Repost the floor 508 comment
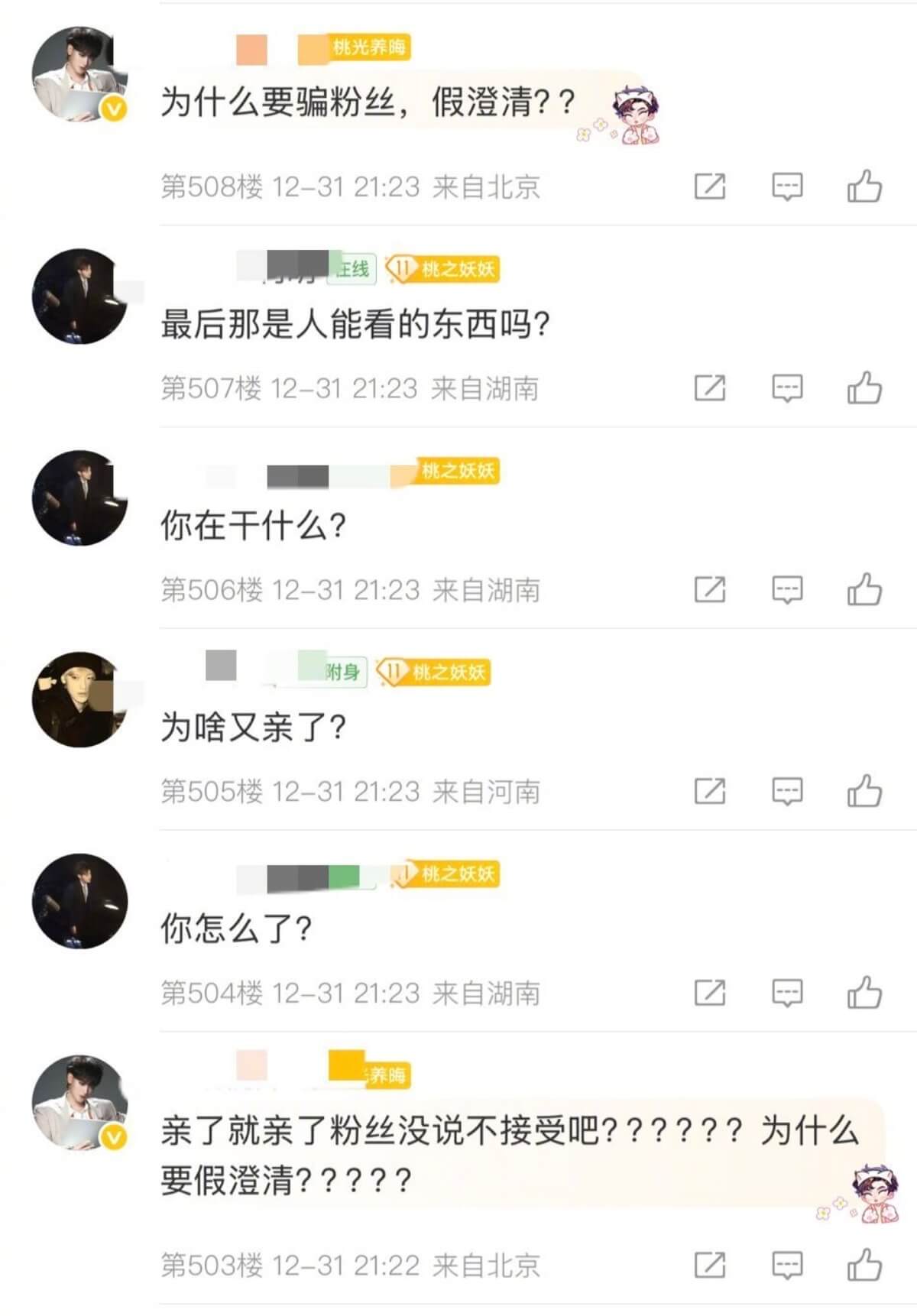This screenshot has height=1316, width=917. tap(709, 186)
